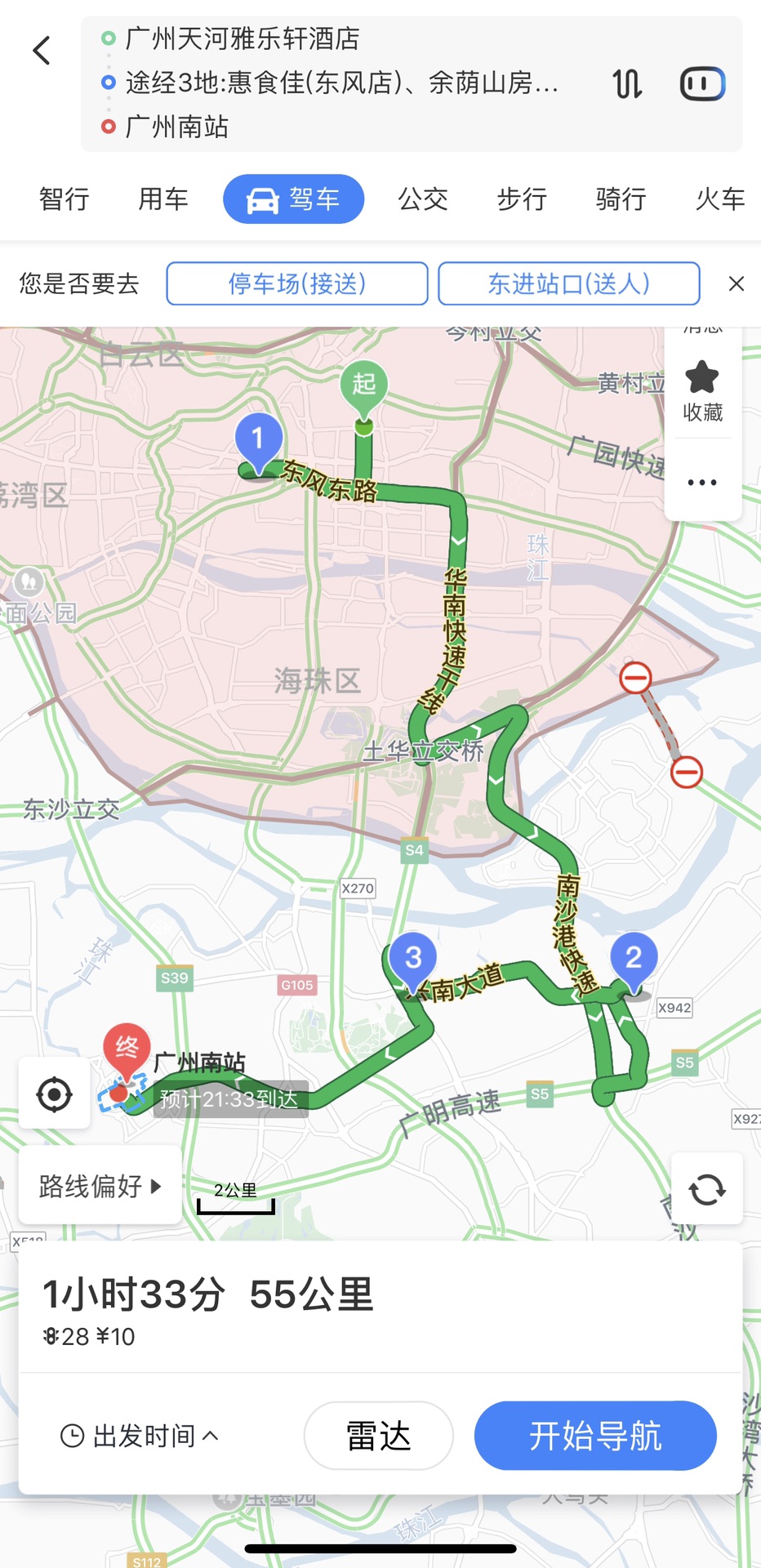Screen dimensions: 761x1568
Task: Open the assistant robot icon
Action: click(x=702, y=84)
